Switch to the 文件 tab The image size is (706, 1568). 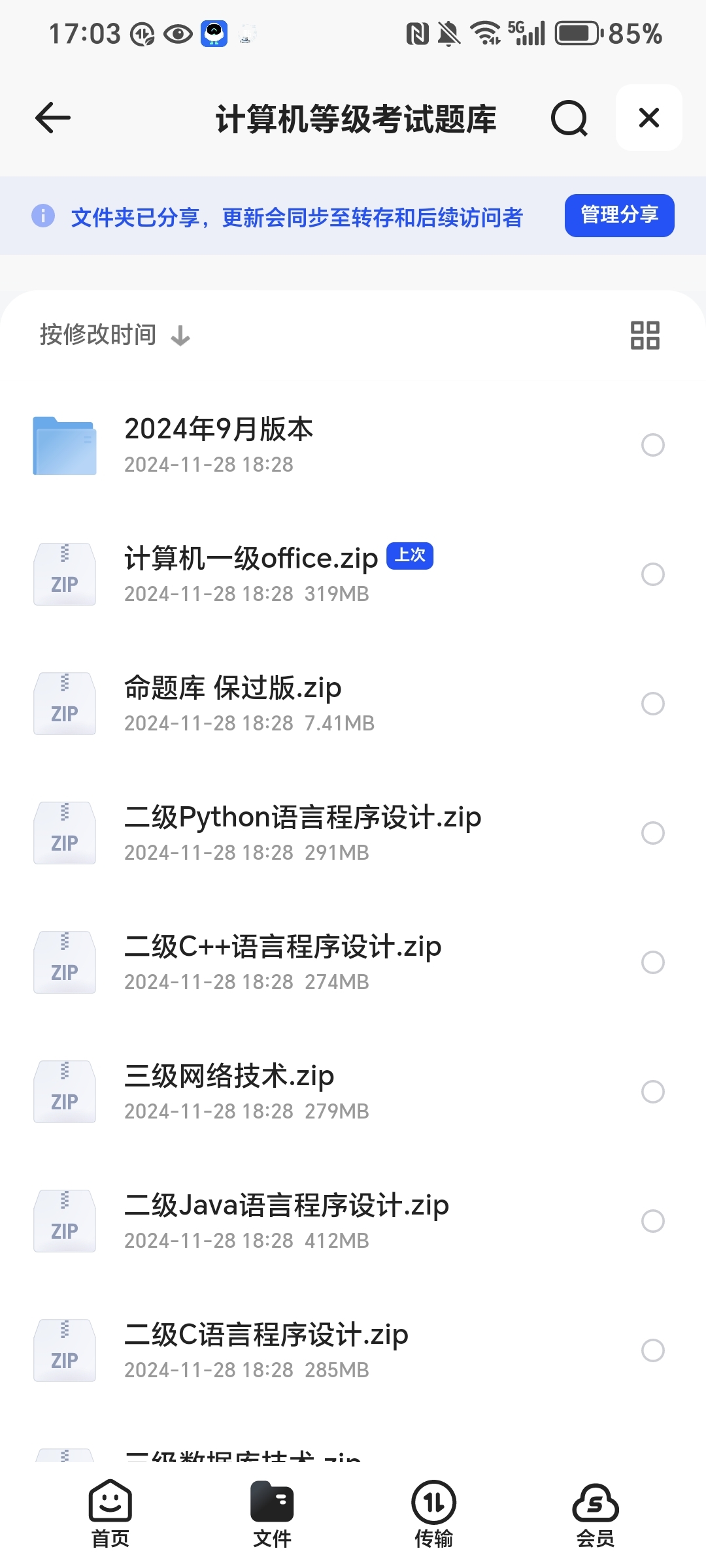272,1514
